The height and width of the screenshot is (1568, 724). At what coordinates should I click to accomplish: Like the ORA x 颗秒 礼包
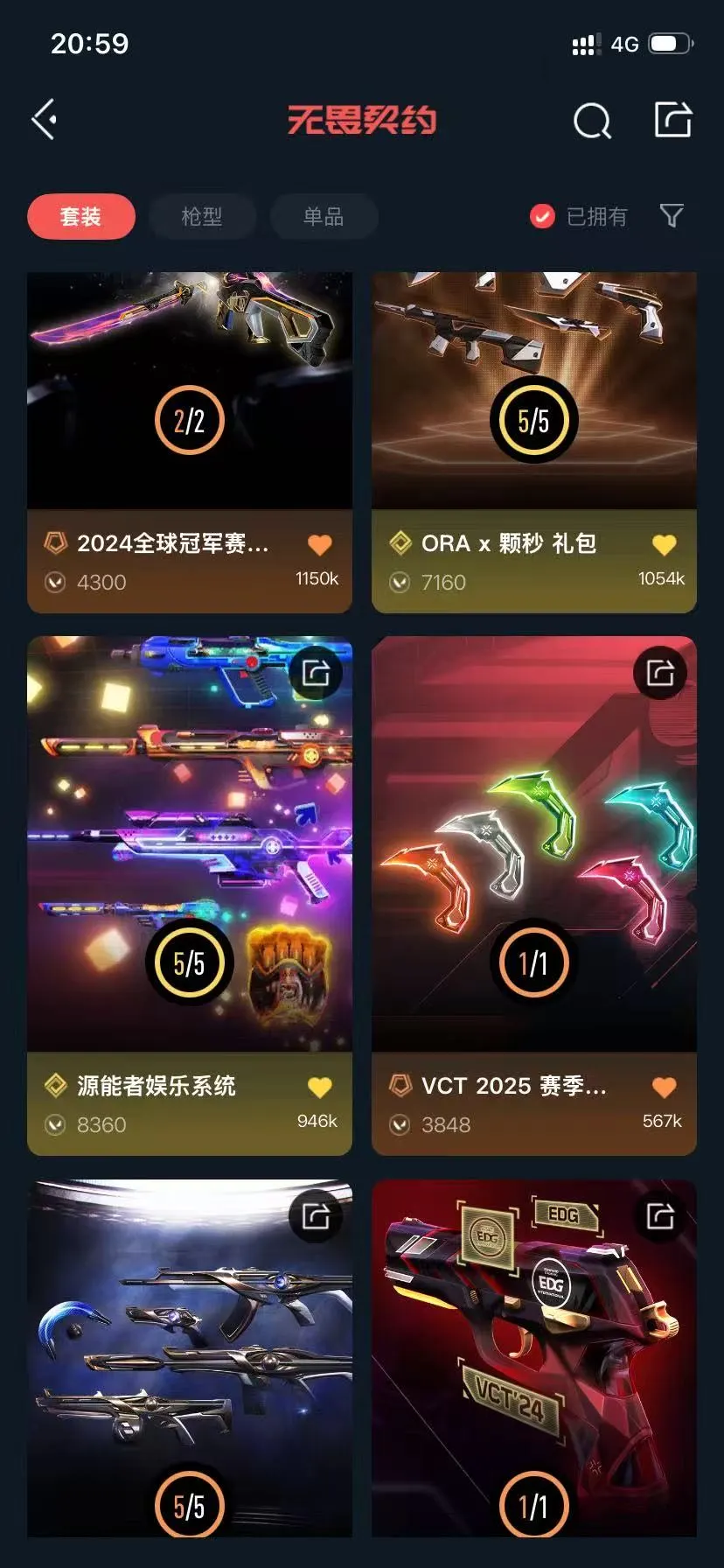665,544
